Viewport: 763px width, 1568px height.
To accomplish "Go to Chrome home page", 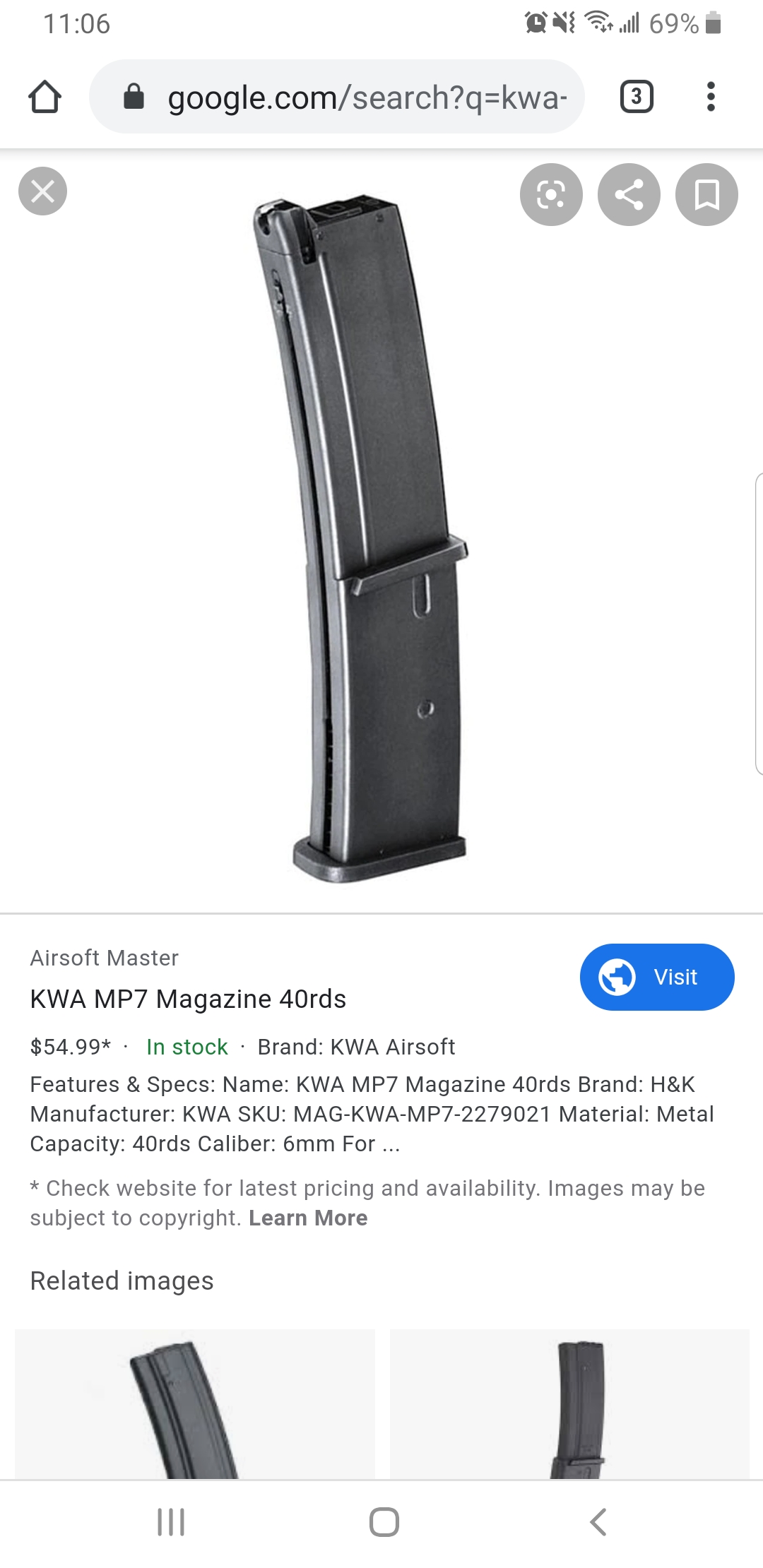I will tap(45, 97).
